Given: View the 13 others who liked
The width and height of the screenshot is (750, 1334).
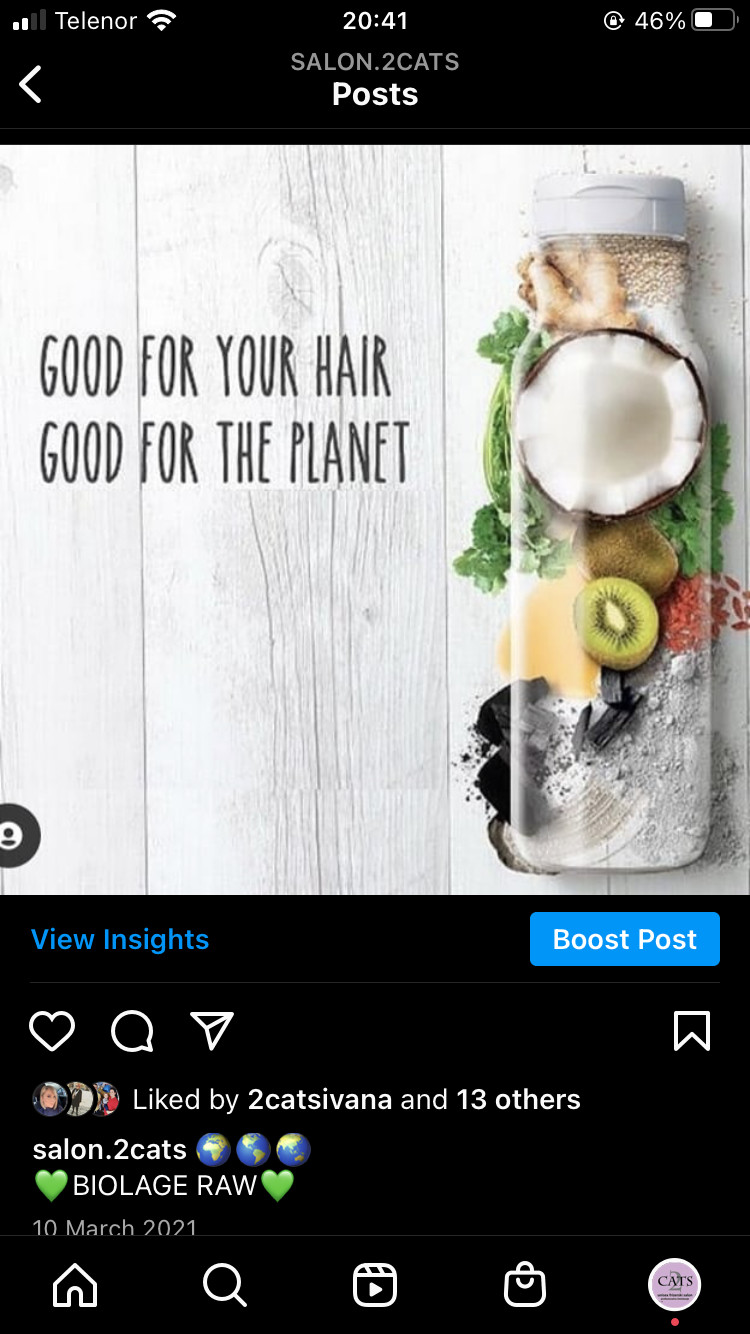Looking at the screenshot, I should pos(518,1100).
